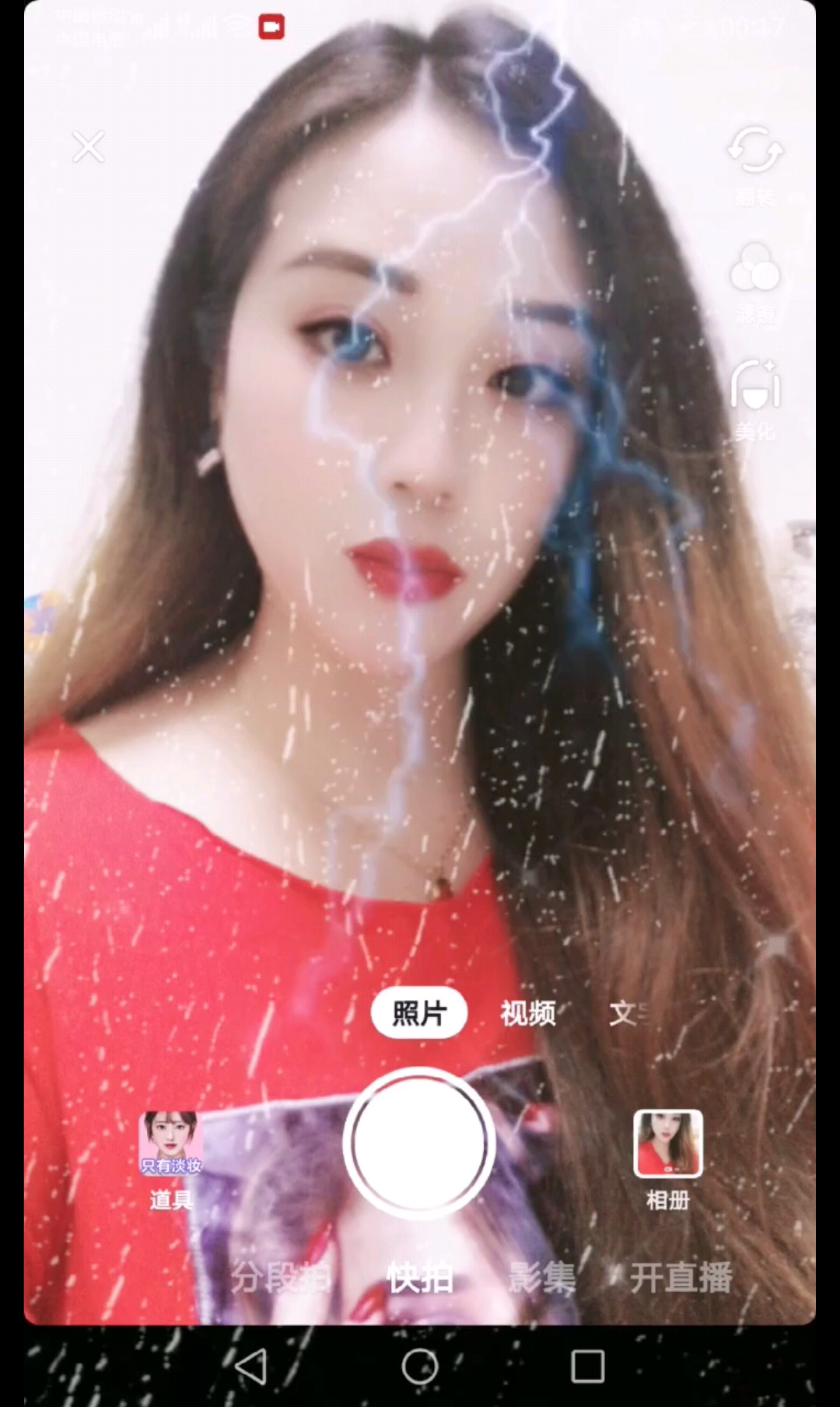This screenshot has width=840, height=1407.
Task: Select the 快拍 quick shot tab
Action: click(x=420, y=1278)
